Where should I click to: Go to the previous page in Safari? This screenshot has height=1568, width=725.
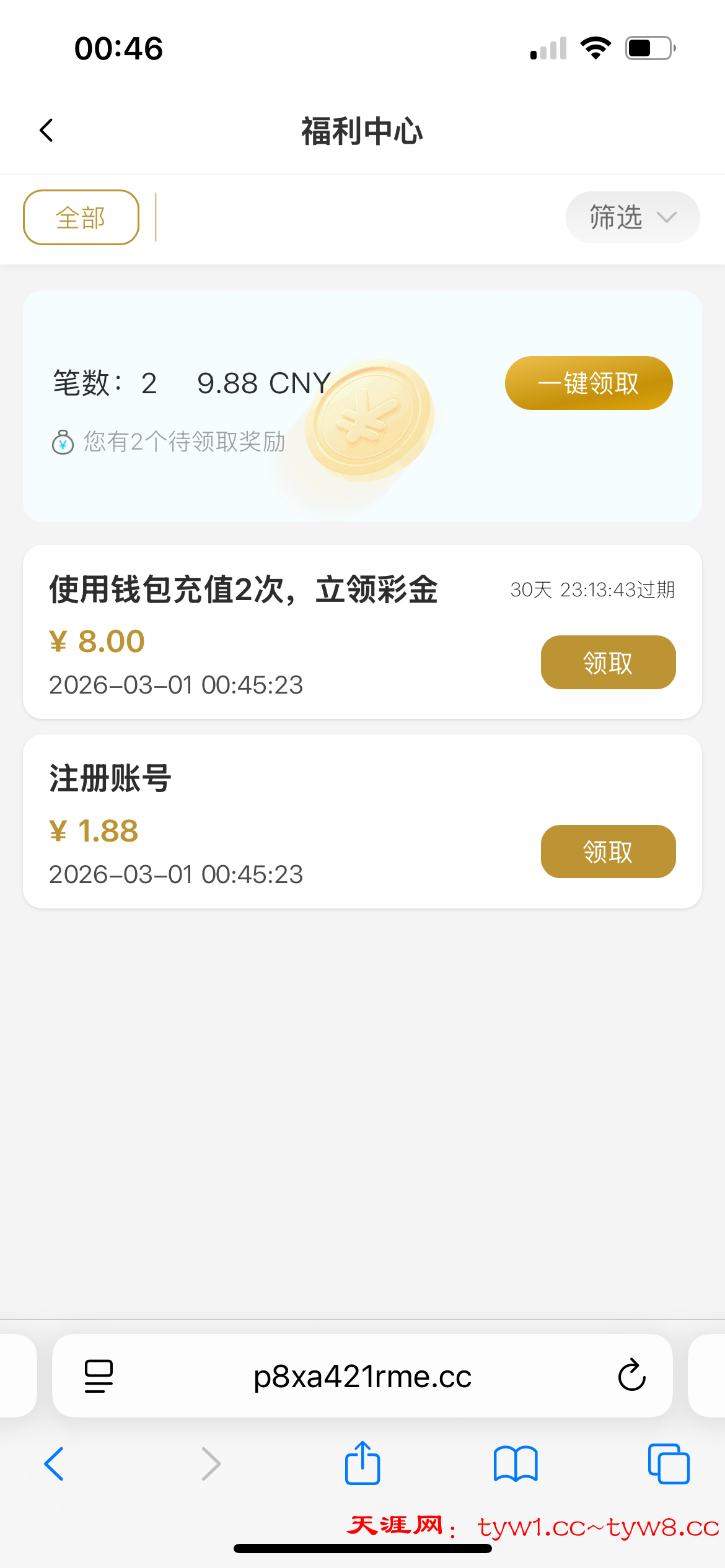(x=55, y=1464)
